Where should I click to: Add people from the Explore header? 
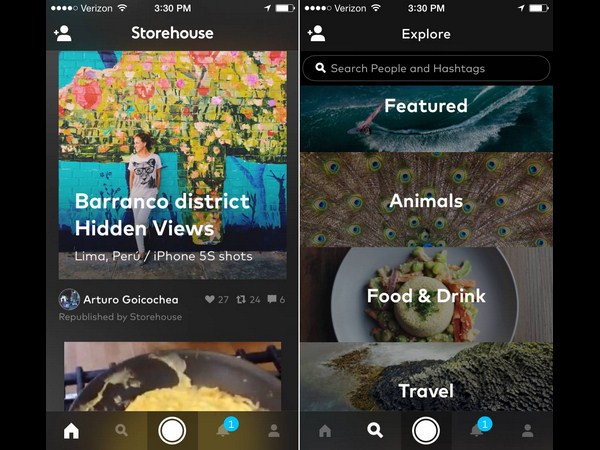[x=317, y=33]
